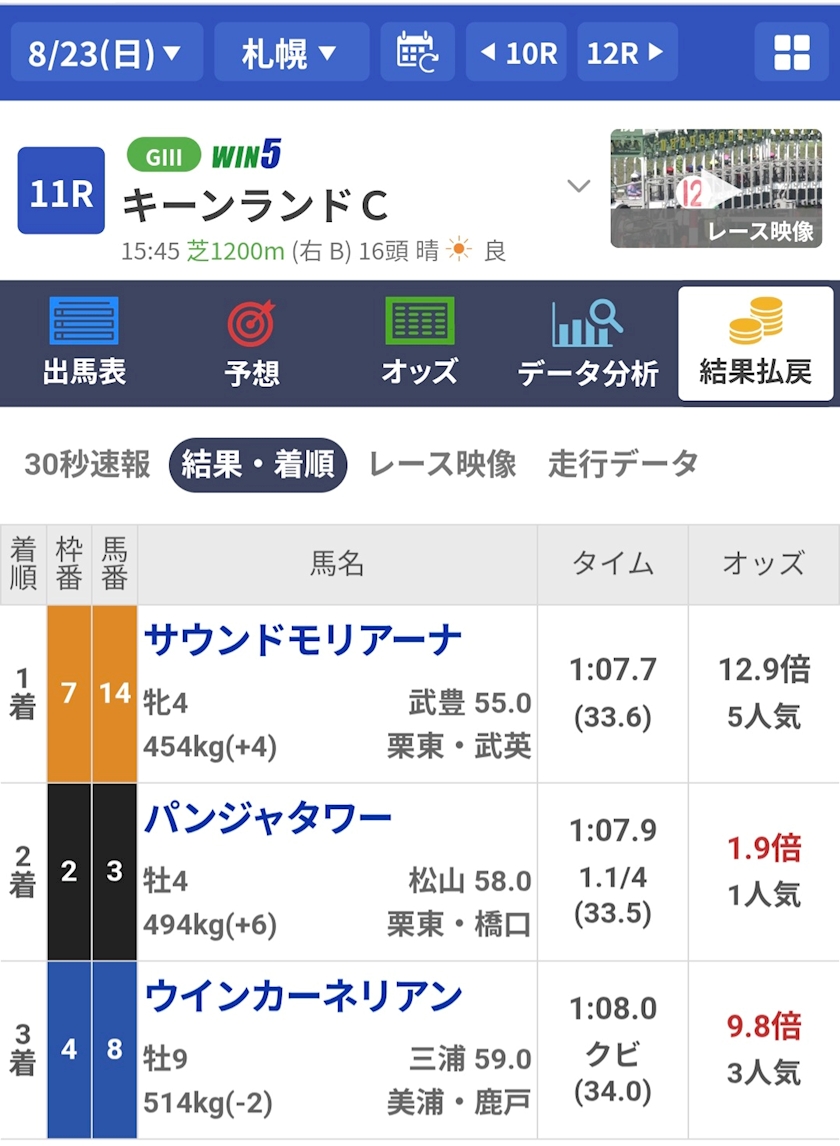Open horse サウンドモリアーナ details
The height and width of the screenshot is (1146, 840).
(303, 640)
